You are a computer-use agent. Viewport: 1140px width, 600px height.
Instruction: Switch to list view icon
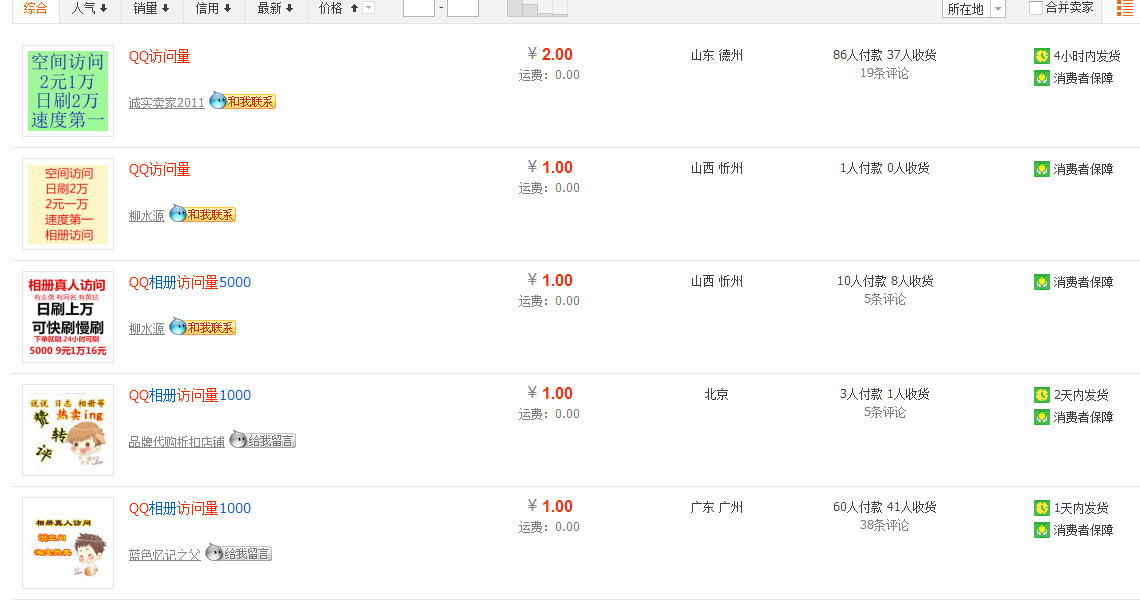coord(1125,8)
